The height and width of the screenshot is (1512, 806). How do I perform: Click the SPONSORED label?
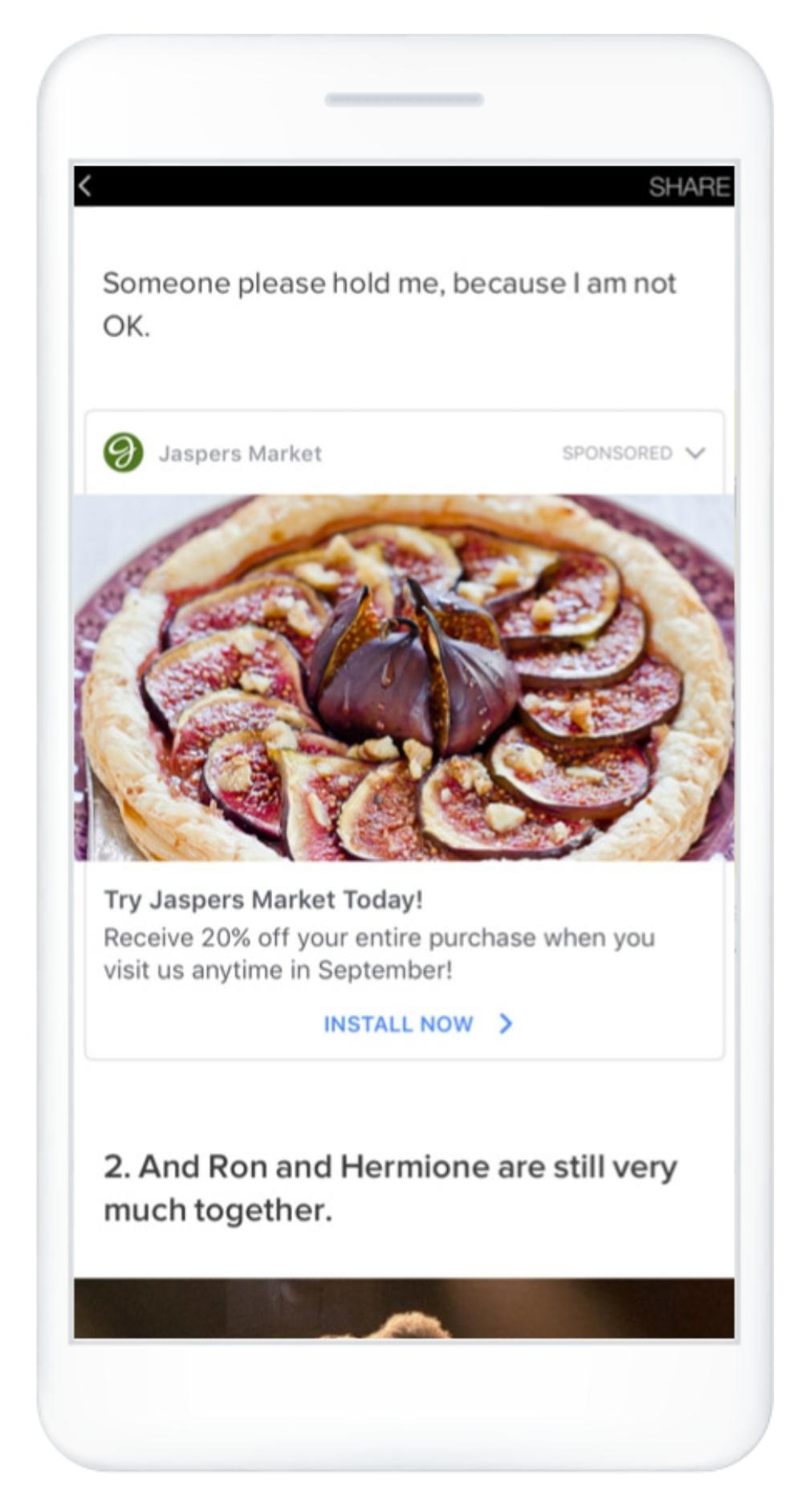[617, 452]
